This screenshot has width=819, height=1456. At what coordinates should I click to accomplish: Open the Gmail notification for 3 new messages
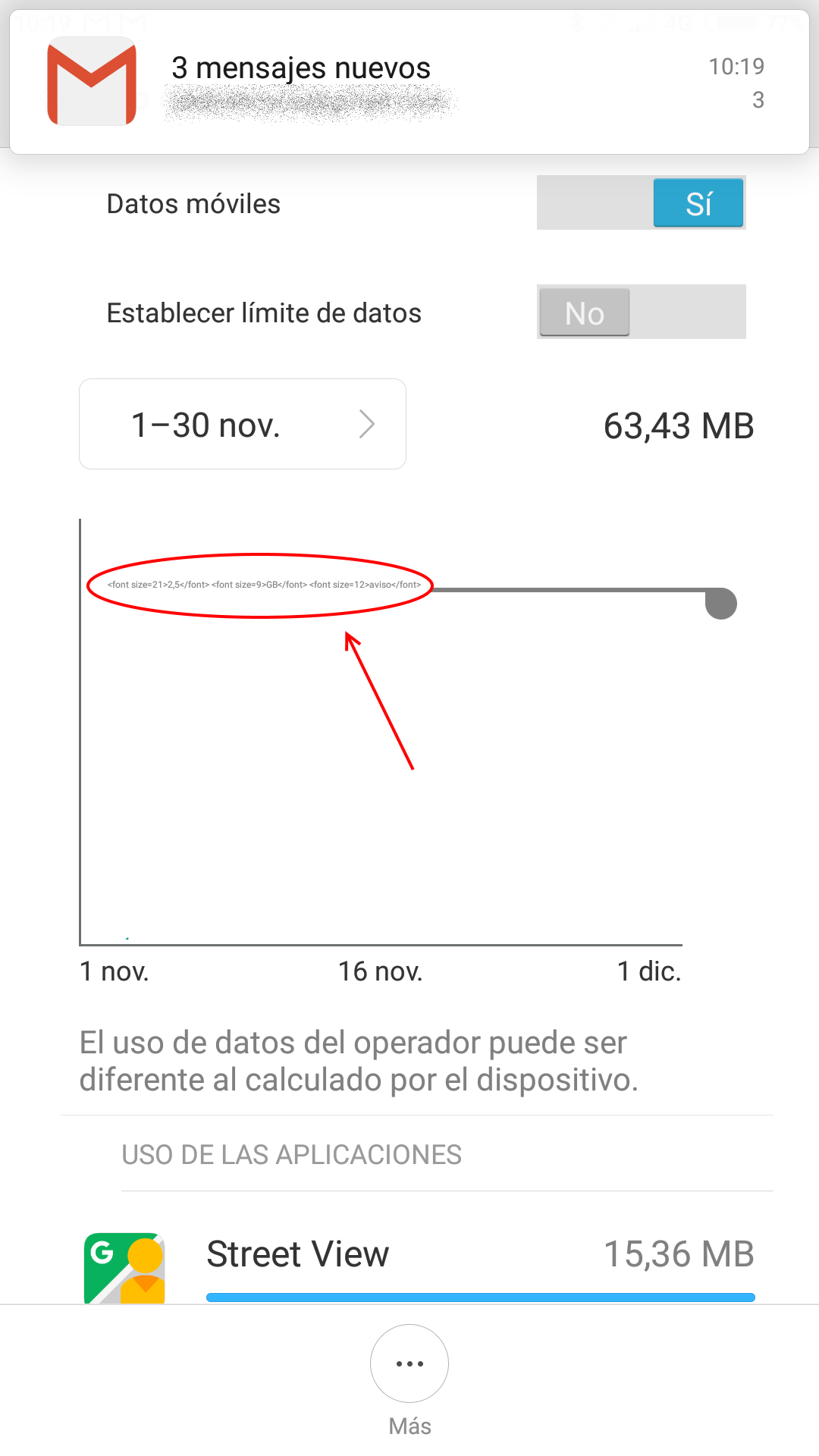[409, 82]
